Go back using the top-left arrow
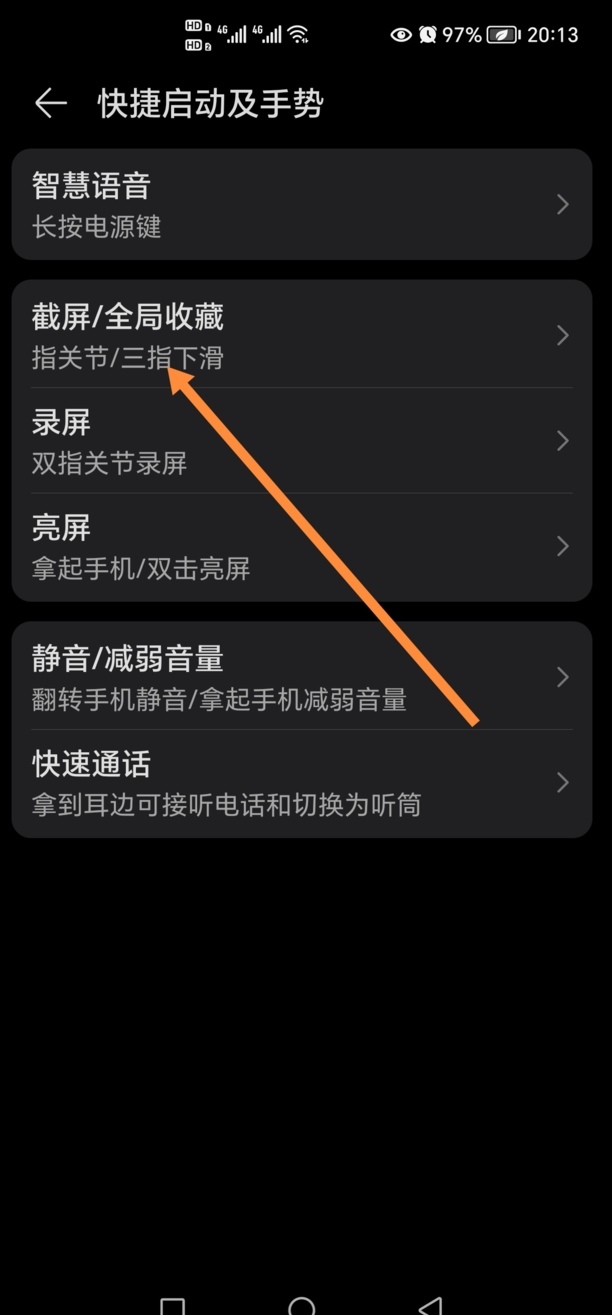The image size is (612, 1315). coord(50,103)
